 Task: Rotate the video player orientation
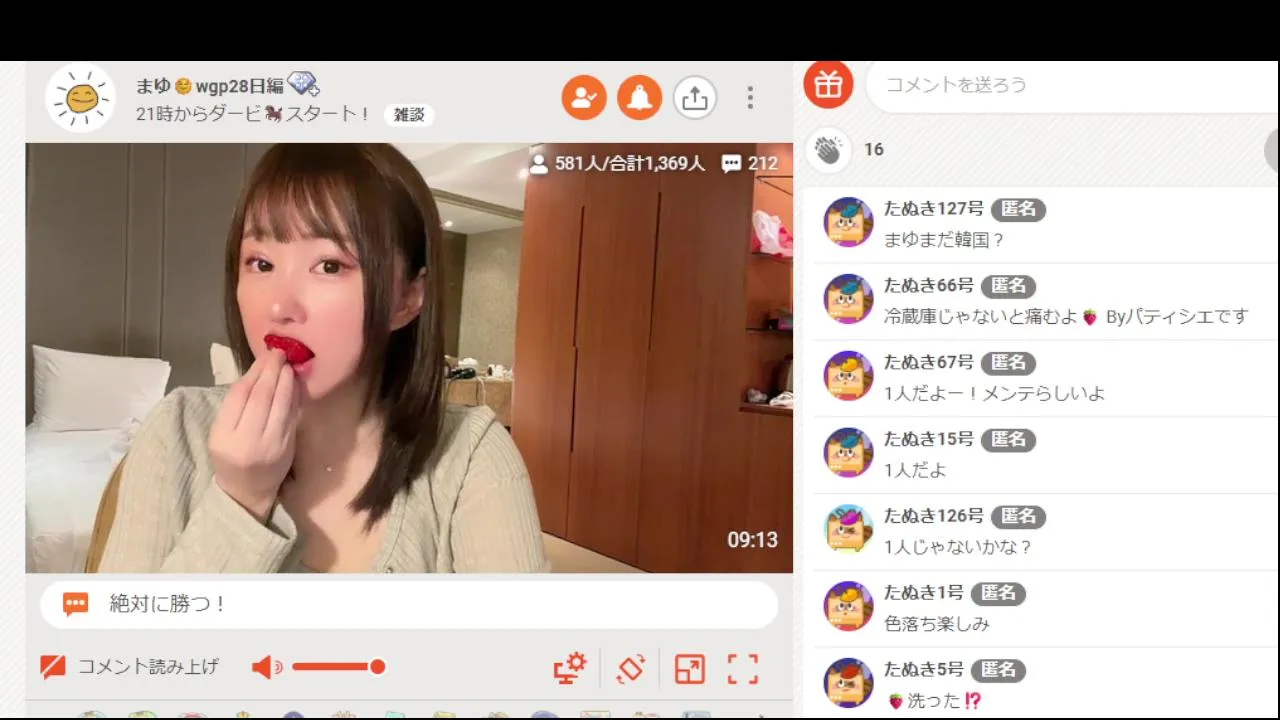point(630,668)
